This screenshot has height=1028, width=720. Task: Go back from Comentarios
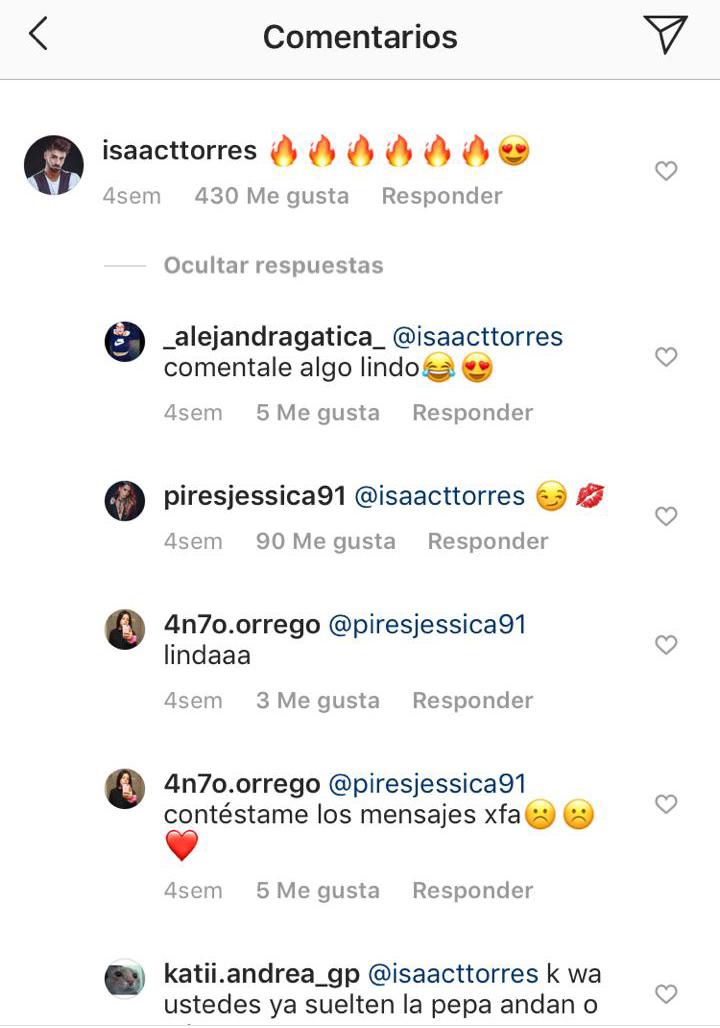38,36
